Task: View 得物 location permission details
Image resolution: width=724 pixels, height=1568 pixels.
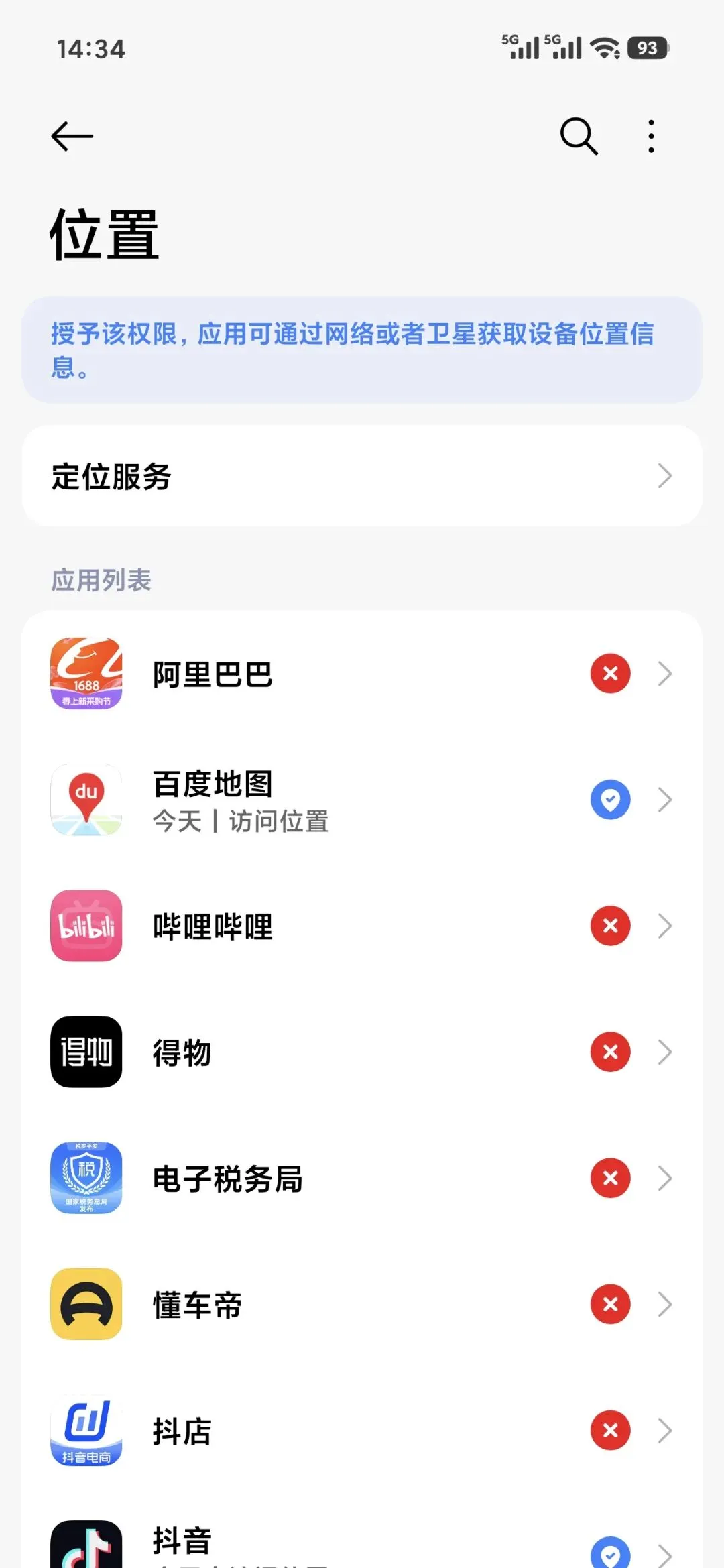Action: click(x=362, y=1052)
